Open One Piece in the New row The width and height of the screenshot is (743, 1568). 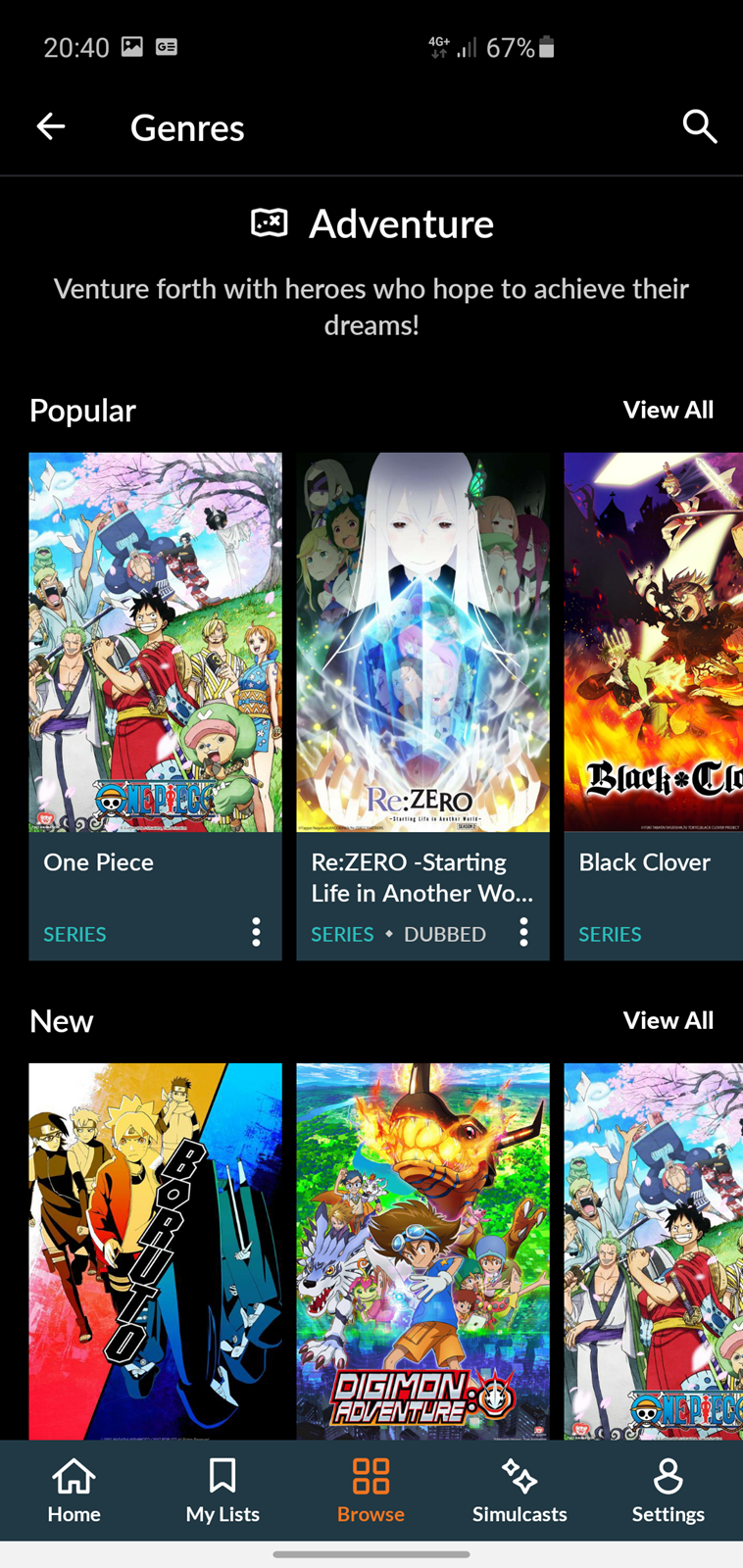click(654, 1251)
